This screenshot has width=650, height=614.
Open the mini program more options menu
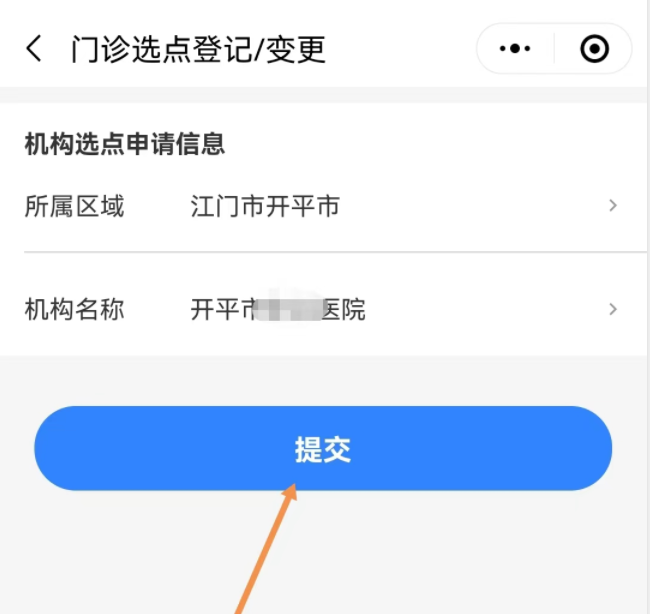point(516,49)
